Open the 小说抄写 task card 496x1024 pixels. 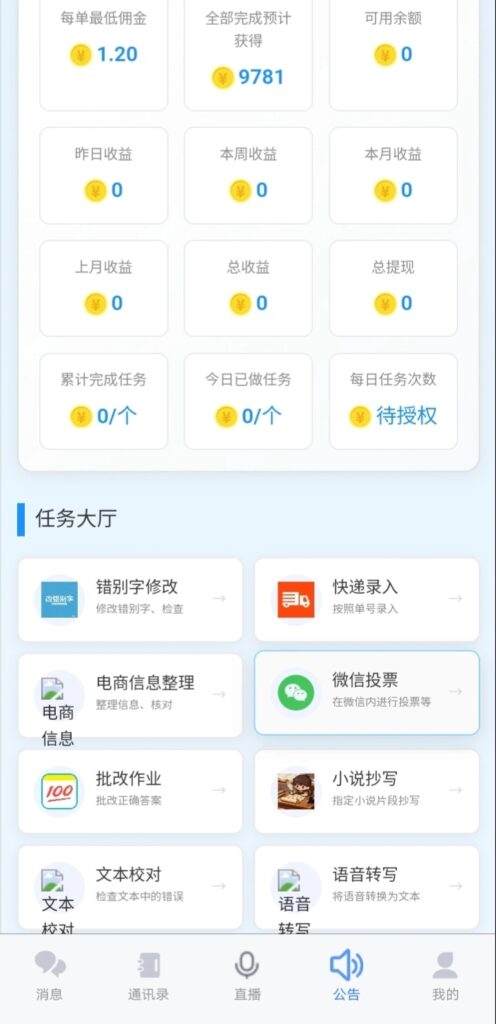[367, 791]
